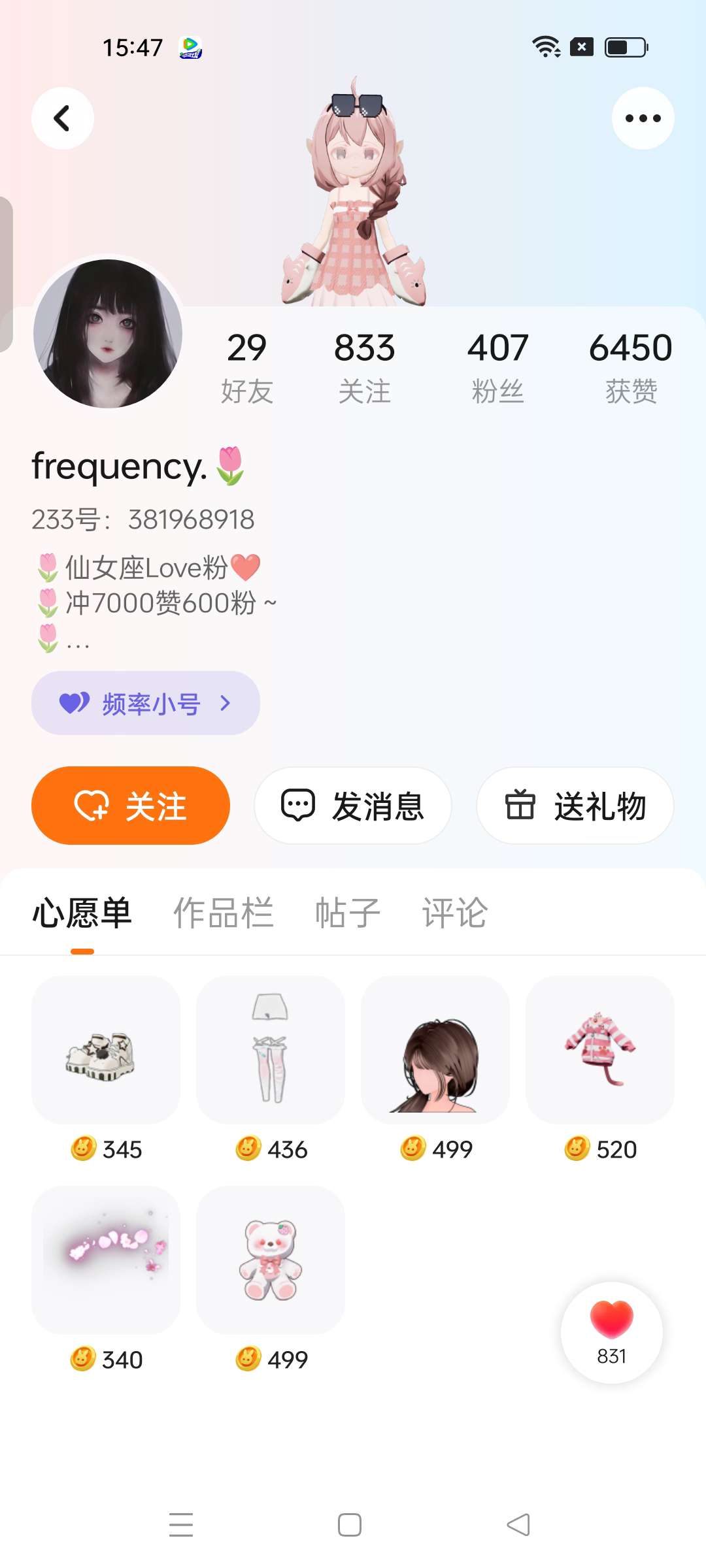706x1568 pixels.
Task: Open the teddy bear item priced 499
Action: [271, 1260]
